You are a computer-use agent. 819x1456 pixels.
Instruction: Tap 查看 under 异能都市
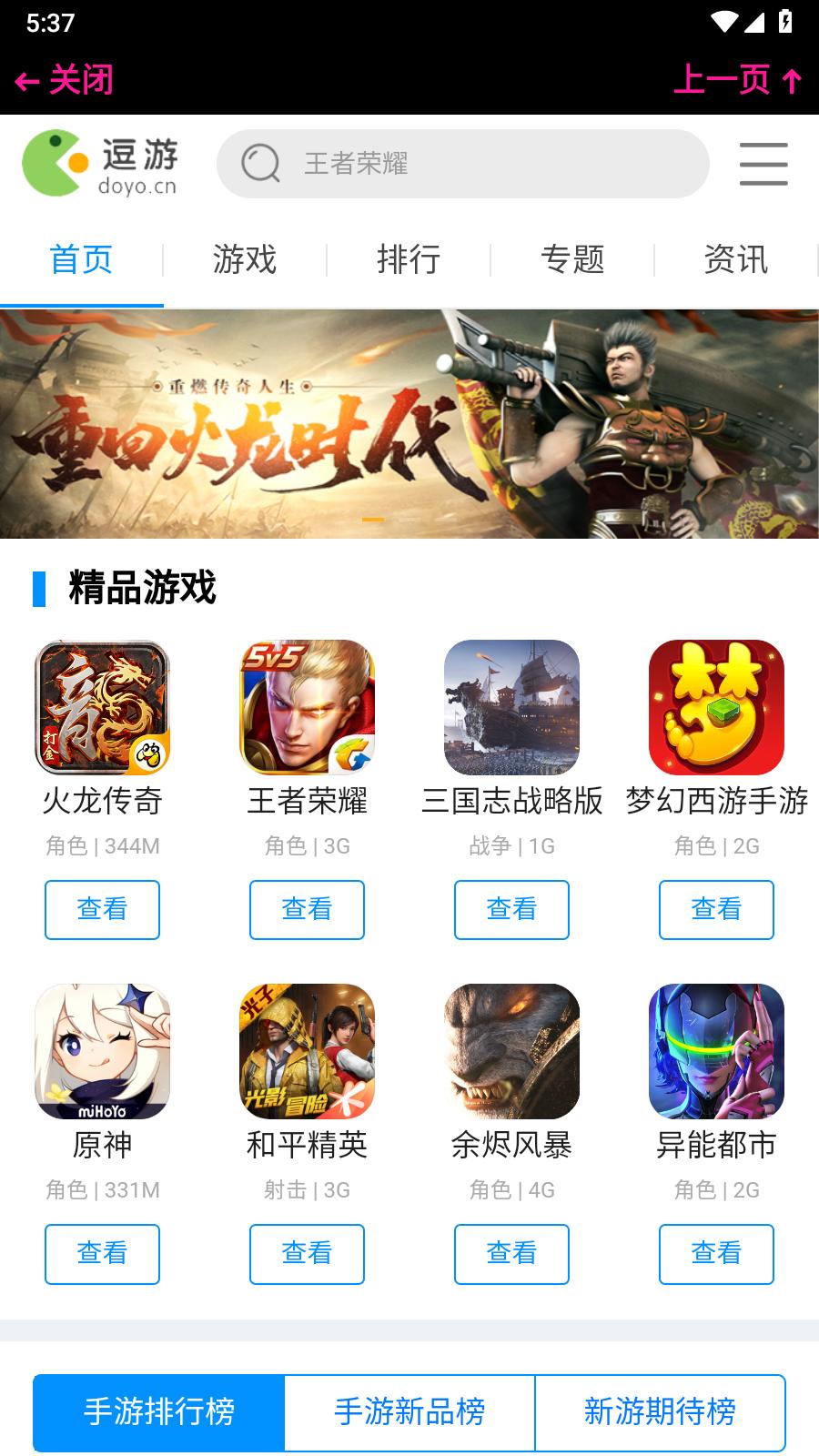click(716, 1253)
